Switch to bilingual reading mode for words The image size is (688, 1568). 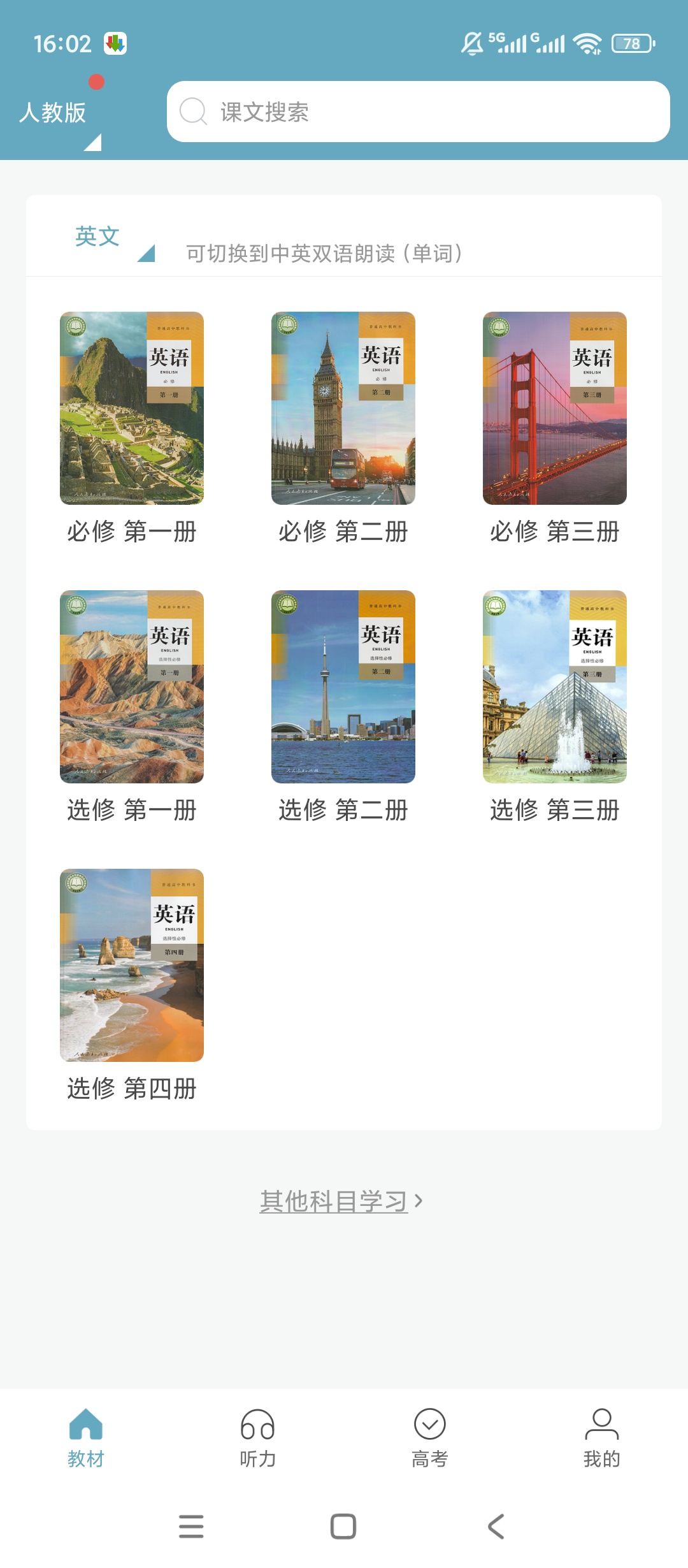pyautogui.click(x=324, y=252)
